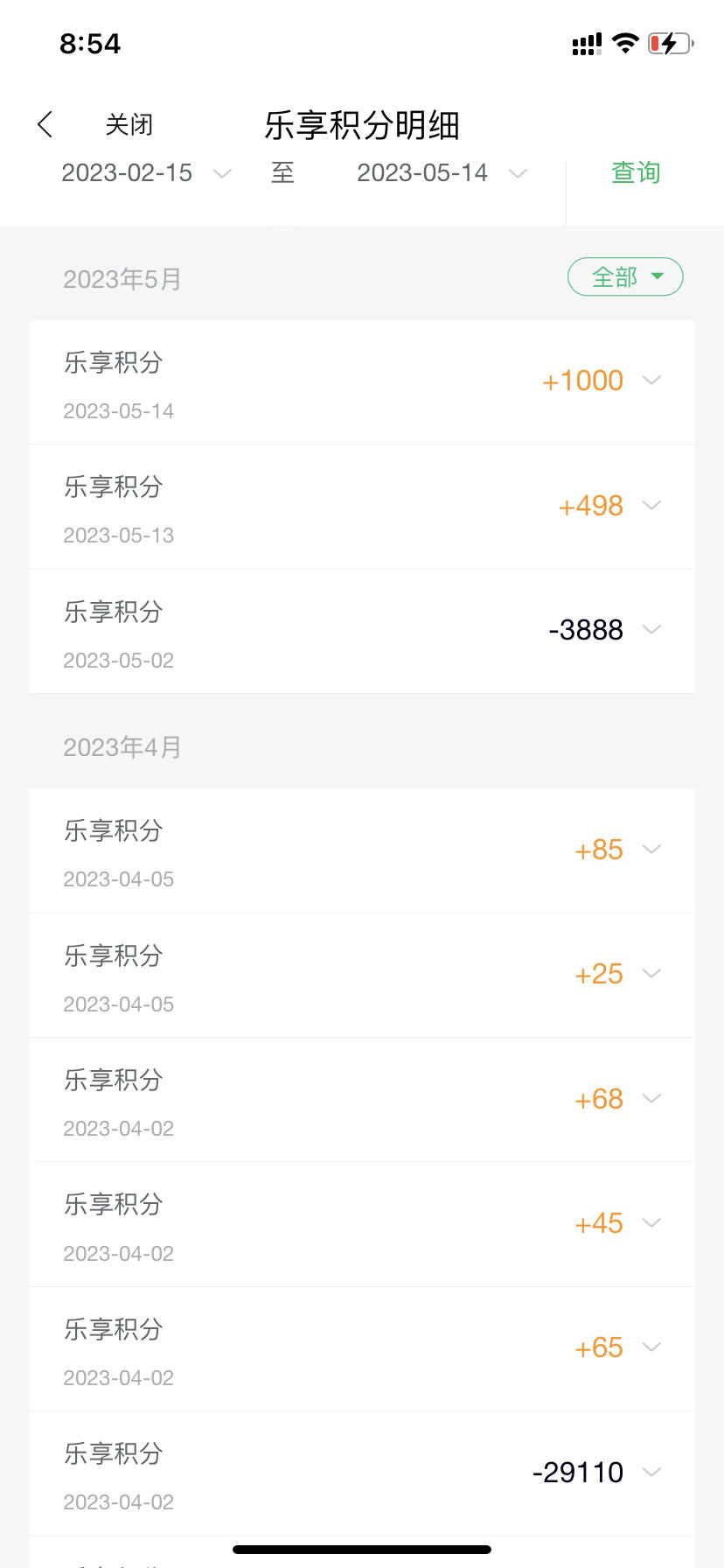
Task: Open the start date picker 2023-02-15
Action: [x=146, y=173]
